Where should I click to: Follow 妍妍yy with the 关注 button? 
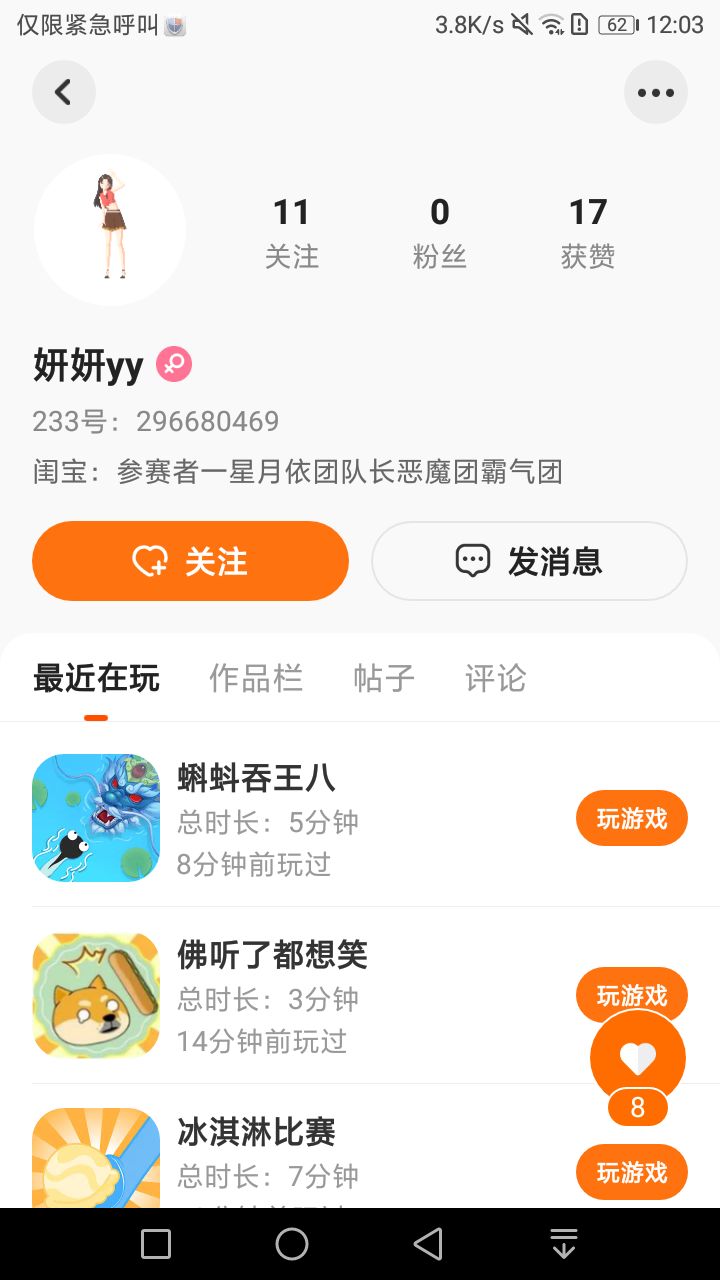pyautogui.click(x=190, y=561)
